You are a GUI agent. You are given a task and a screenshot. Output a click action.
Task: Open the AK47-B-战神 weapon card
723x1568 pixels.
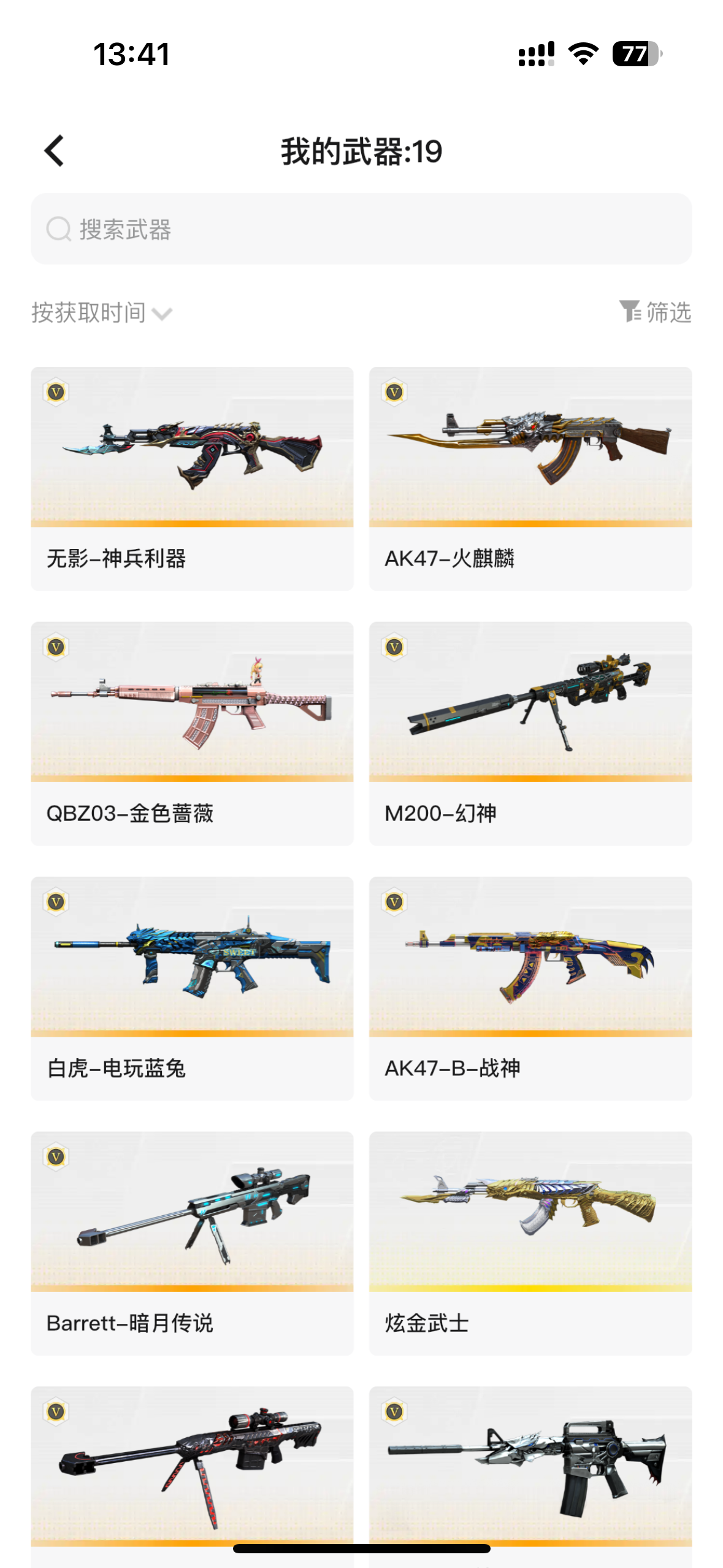point(530,988)
